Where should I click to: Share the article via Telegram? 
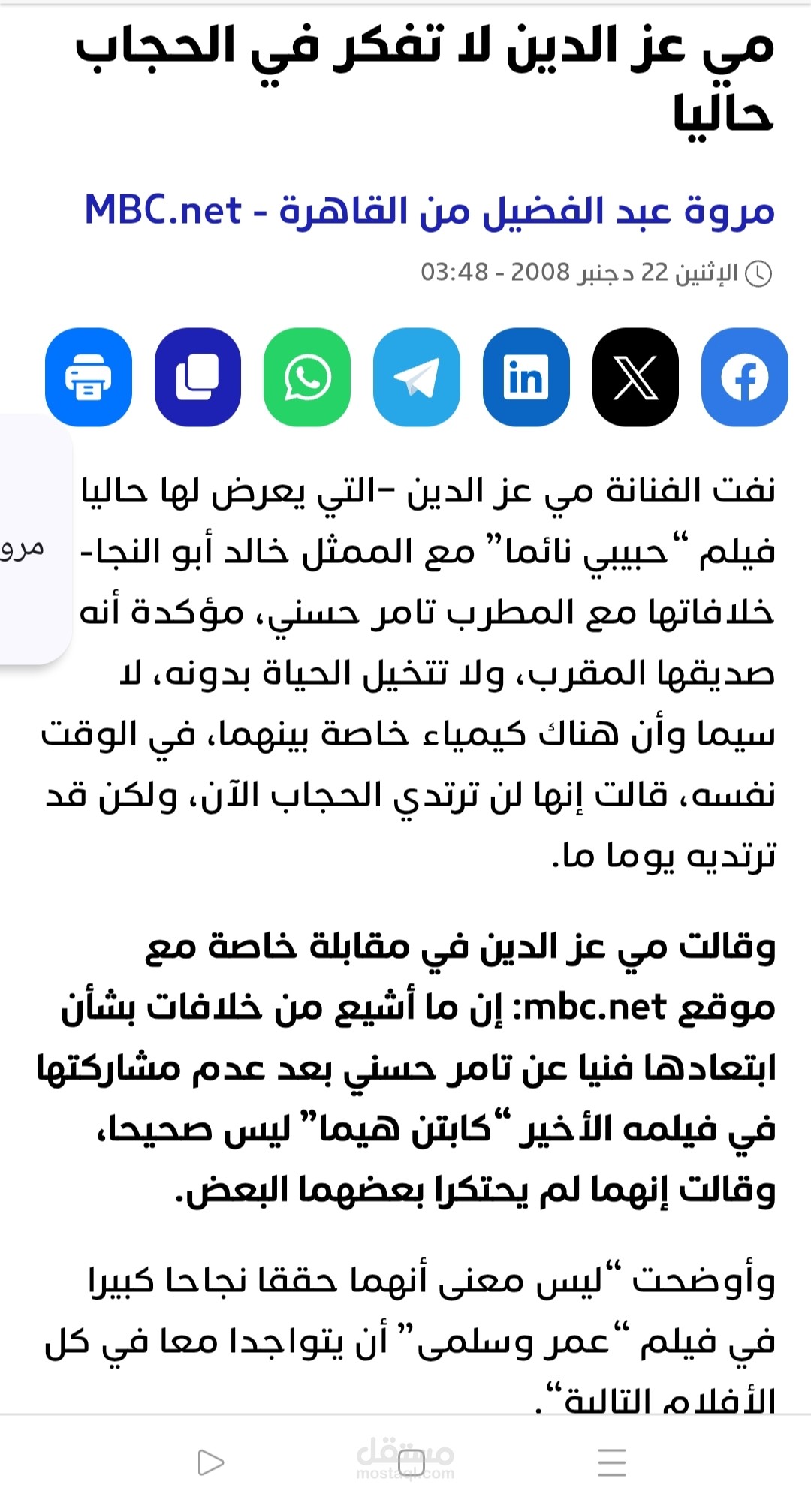417,377
